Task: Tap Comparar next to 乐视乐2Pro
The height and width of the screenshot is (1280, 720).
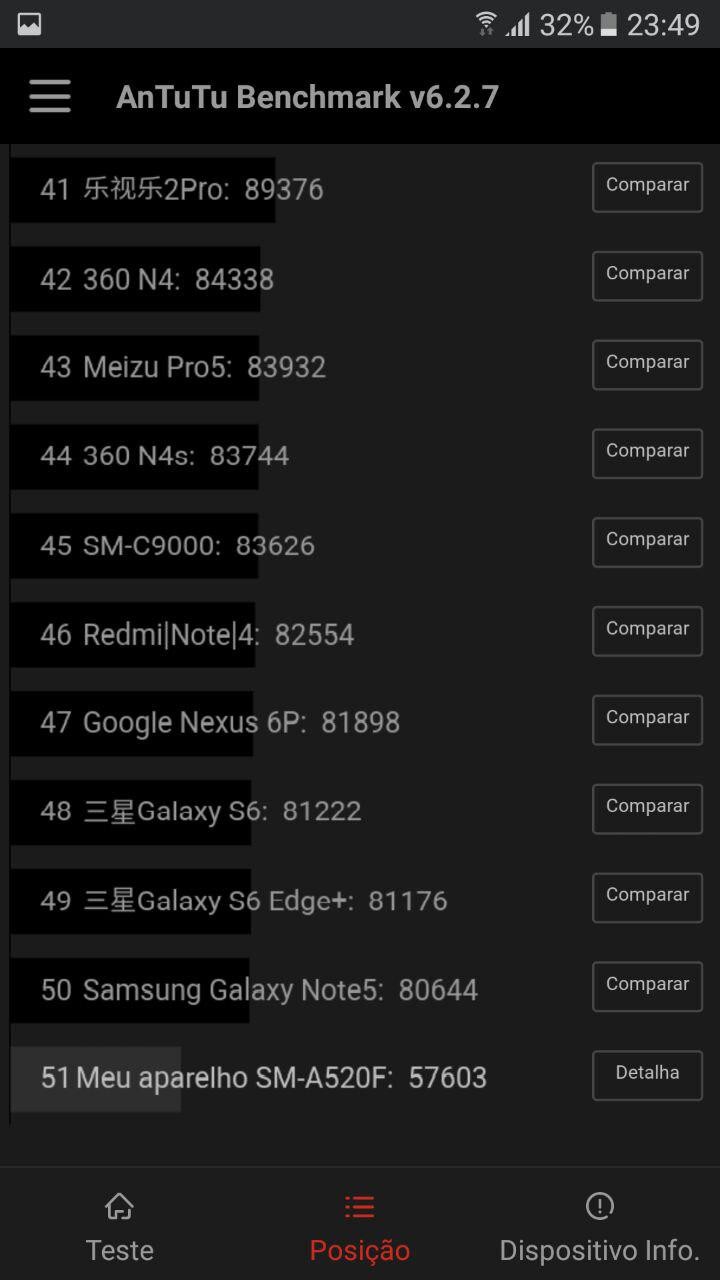Action: (x=647, y=187)
